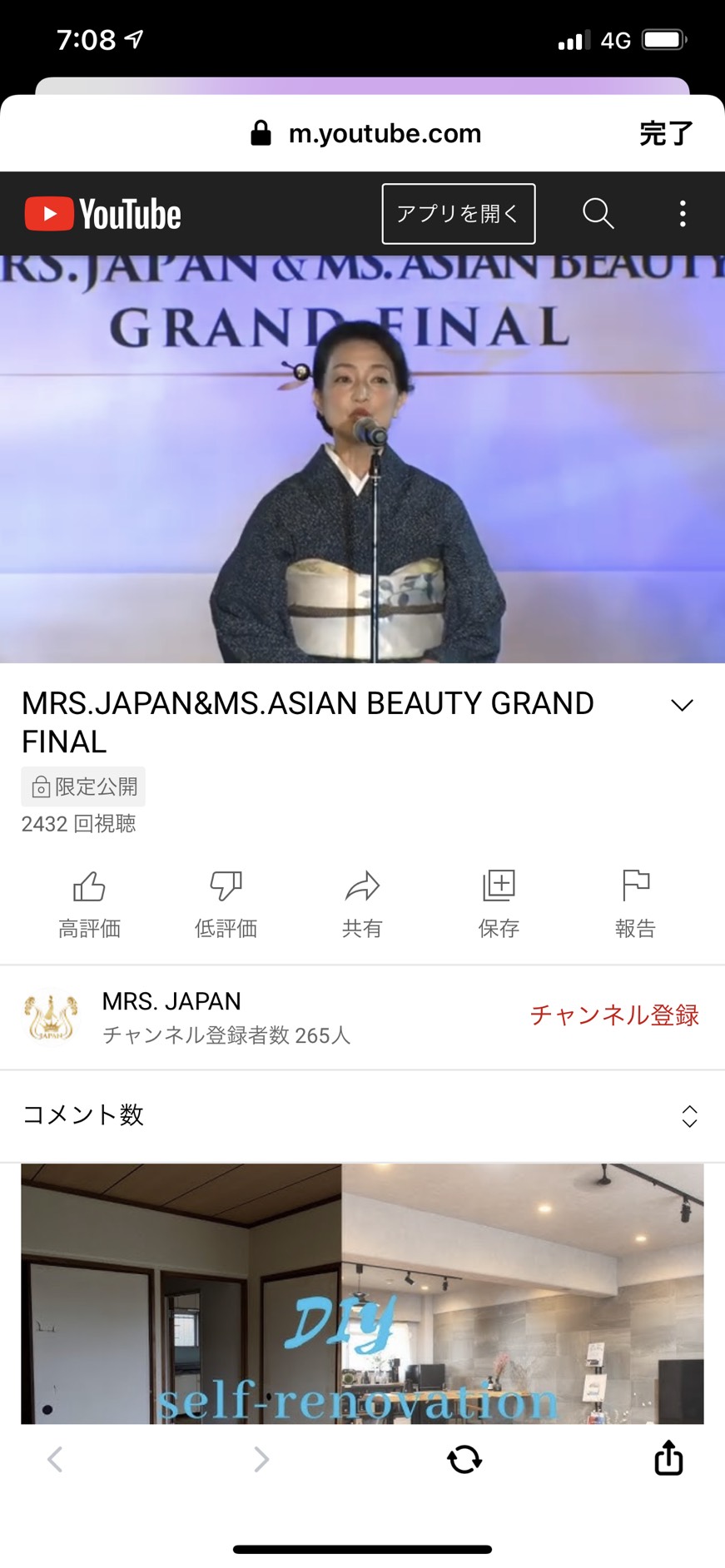Open the browser share sheet
Image resolution: width=725 pixels, height=1568 pixels.
tap(668, 1457)
